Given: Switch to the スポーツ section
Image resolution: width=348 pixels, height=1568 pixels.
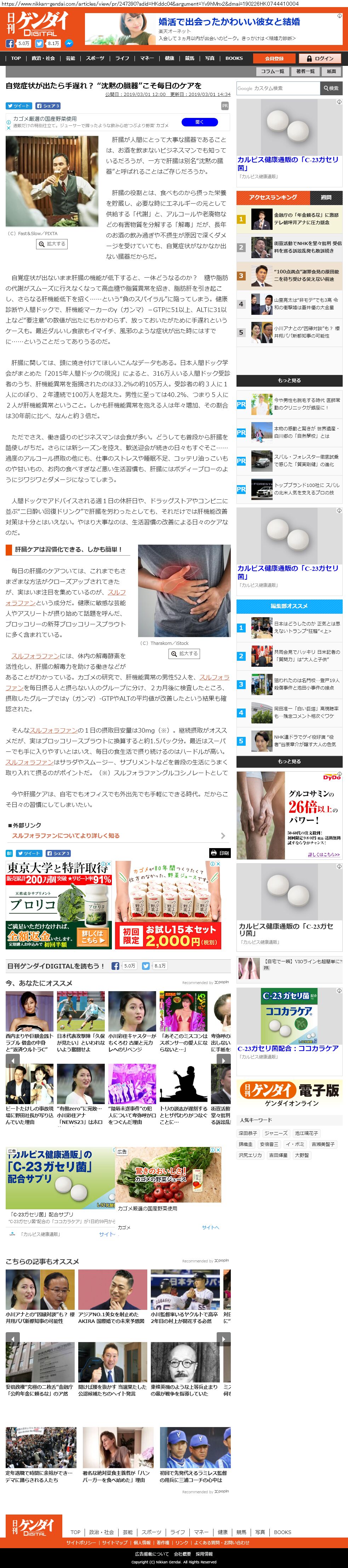Looking at the screenshot, I should (95, 58).
